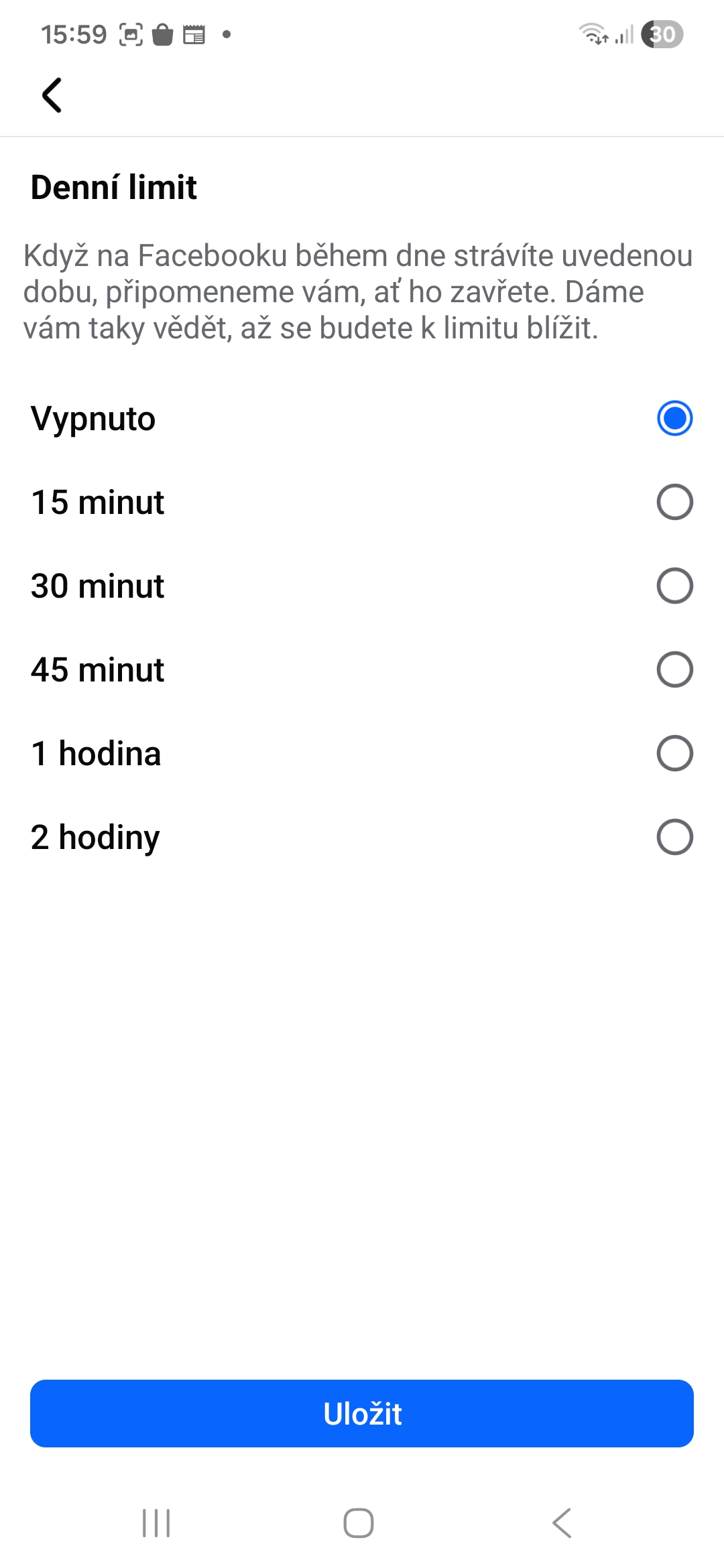Choose the 2 hodiny limit
Image resolution: width=724 pixels, height=1568 pixels.
(x=674, y=837)
